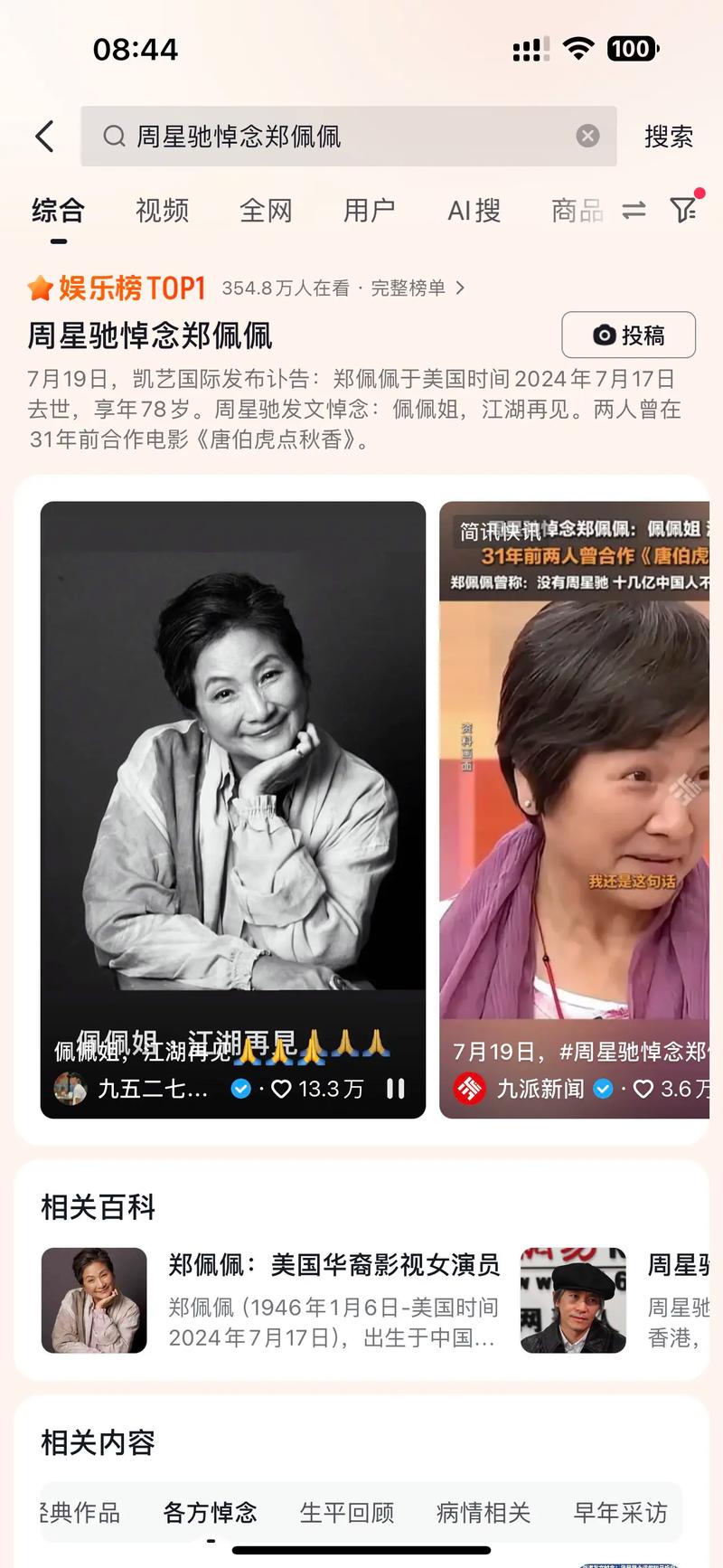Switch to the 视频 tab
The width and height of the screenshot is (723, 1568).
pos(162,211)
